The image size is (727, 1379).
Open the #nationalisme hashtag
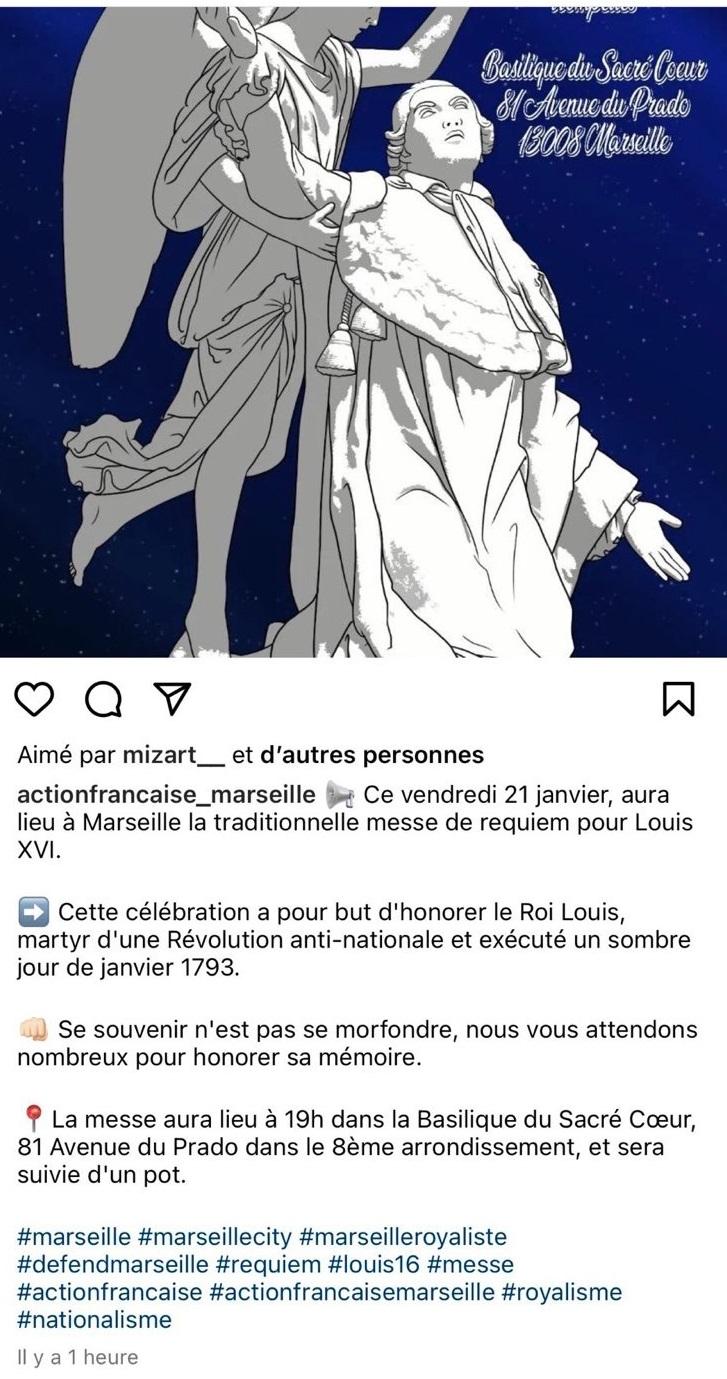94,1320
